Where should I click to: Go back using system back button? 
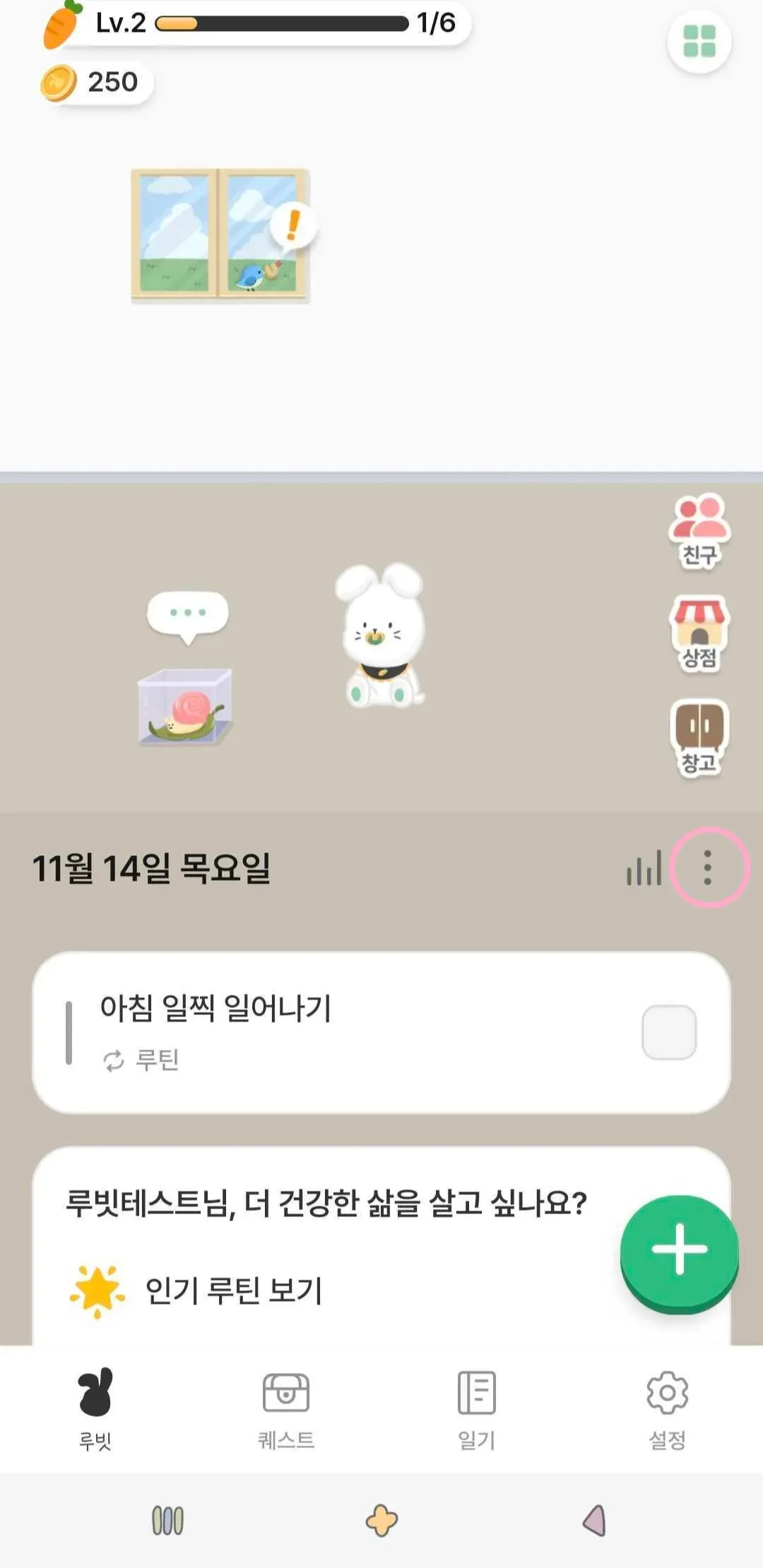pyautogui.click(x=594, y=1520)
